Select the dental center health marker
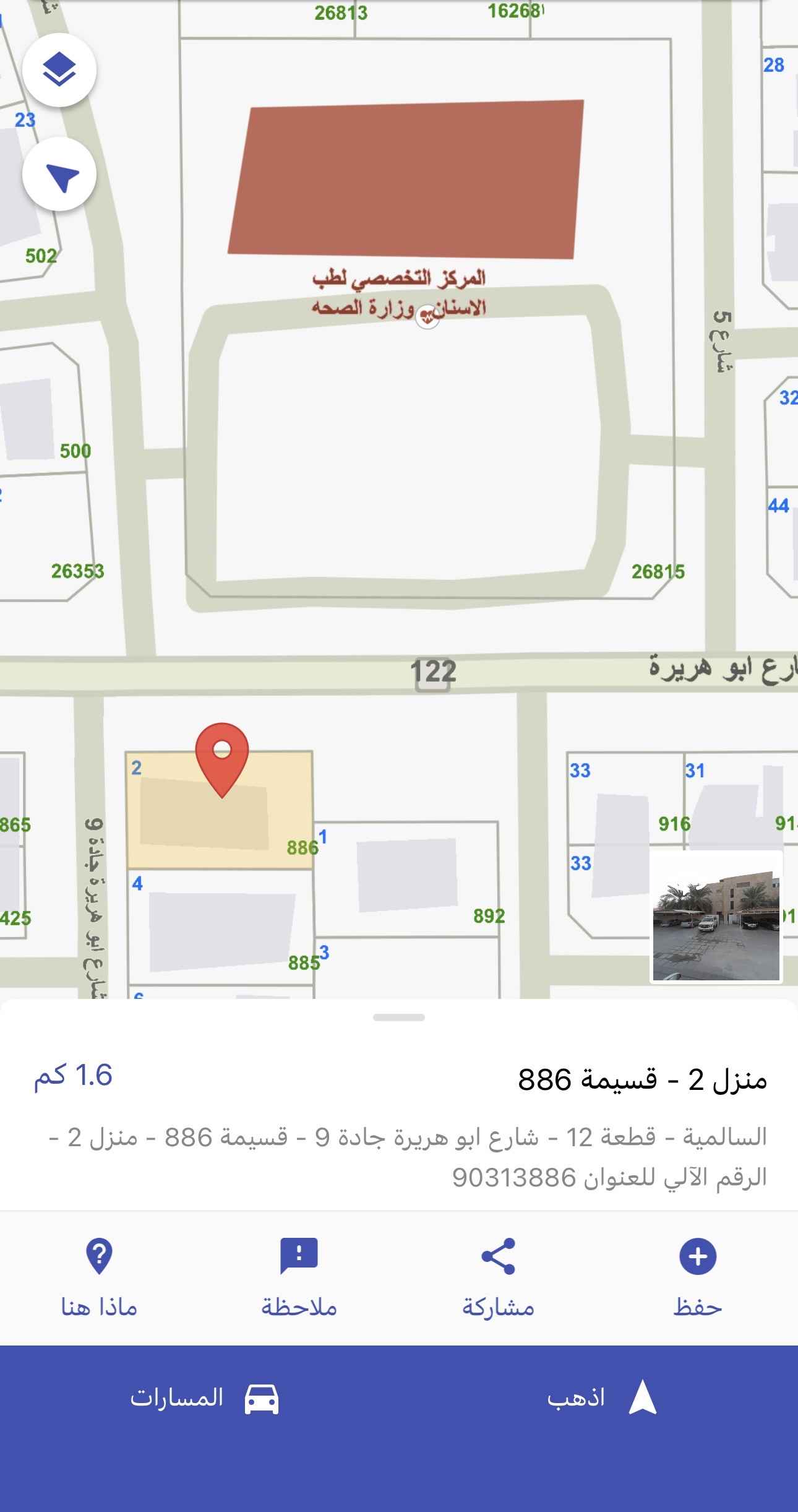798x1512 pixels. [427, 317]
